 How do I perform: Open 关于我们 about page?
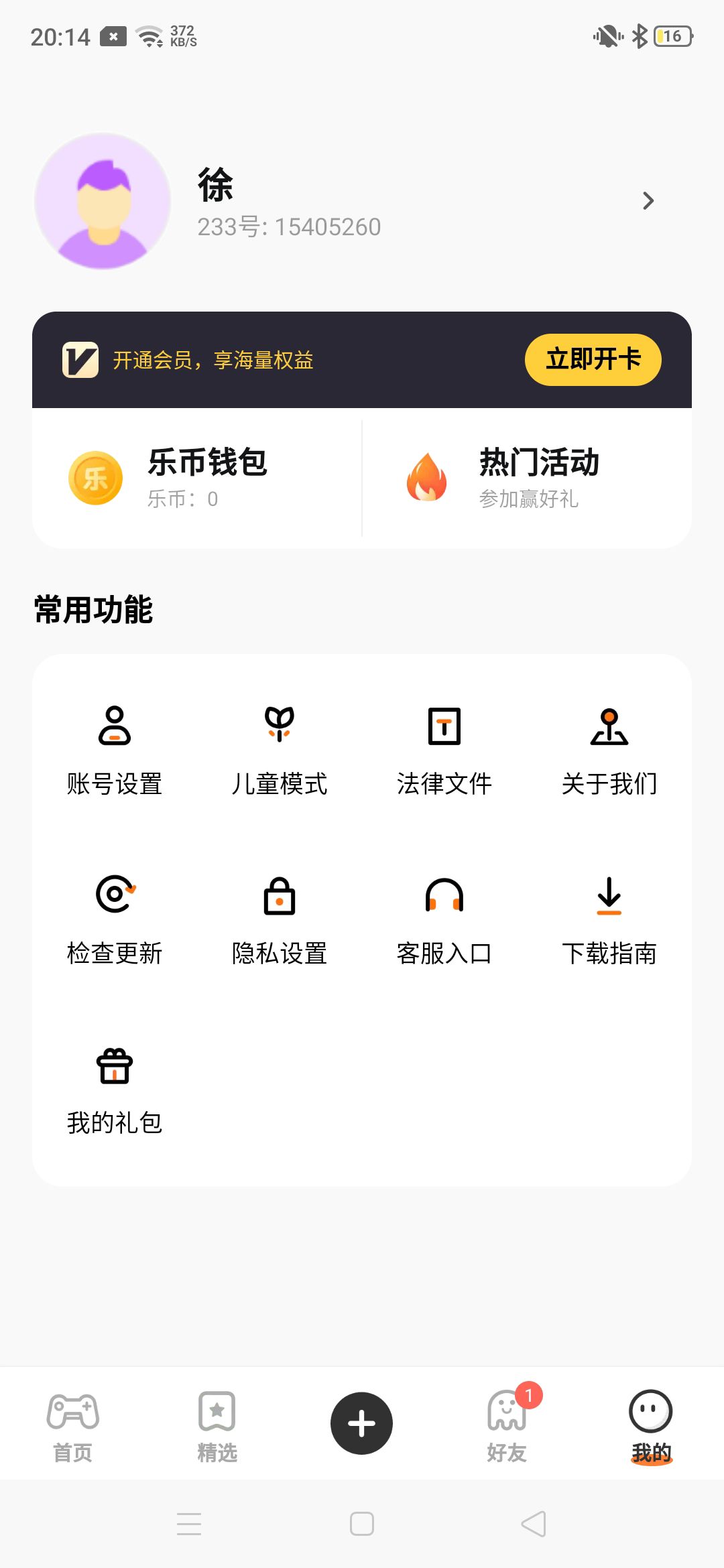pos(609,750)
